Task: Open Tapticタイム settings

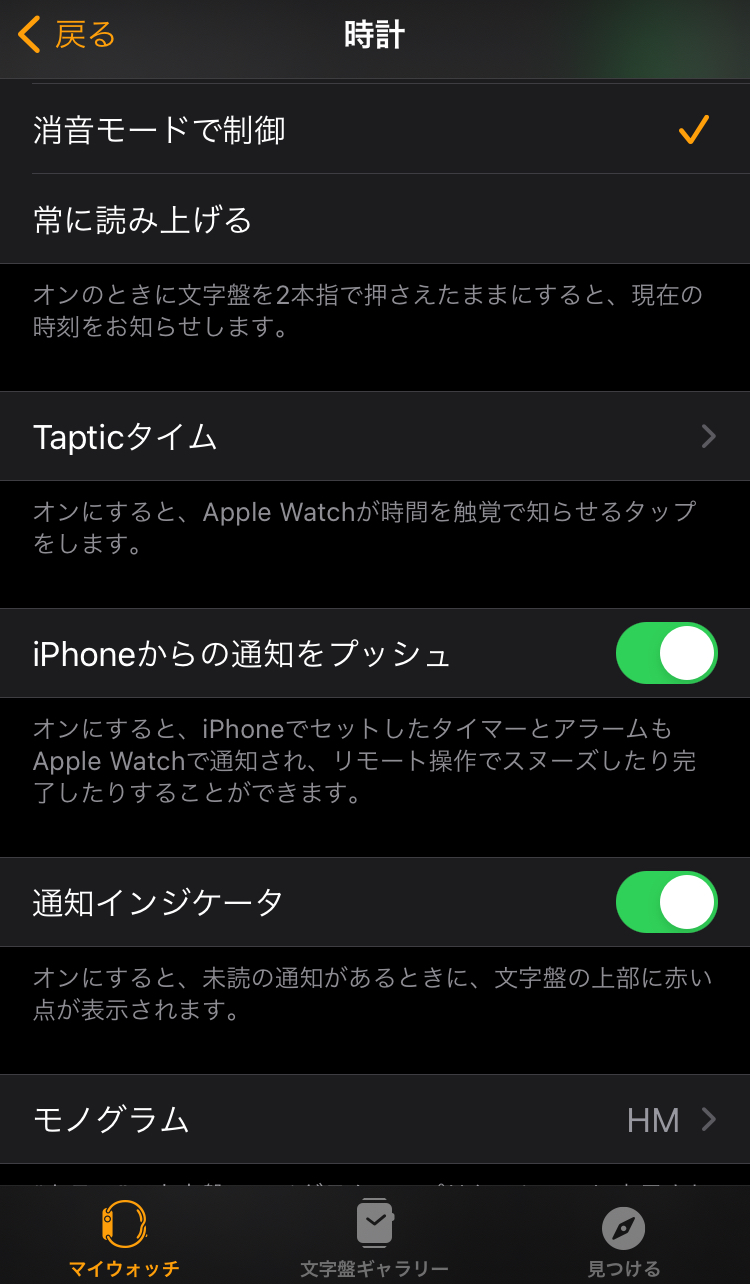Action: 375,436
